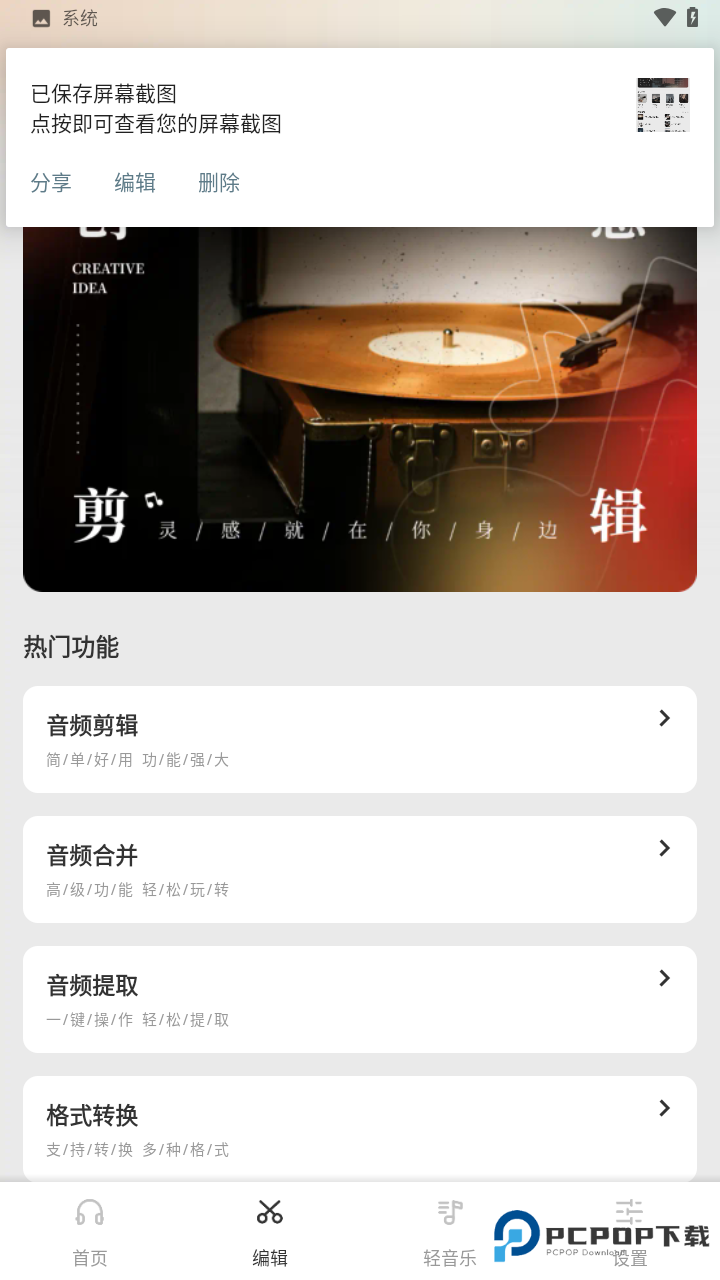Expand 音频剪辑 with its chevron arrow

tap(664, 718)
